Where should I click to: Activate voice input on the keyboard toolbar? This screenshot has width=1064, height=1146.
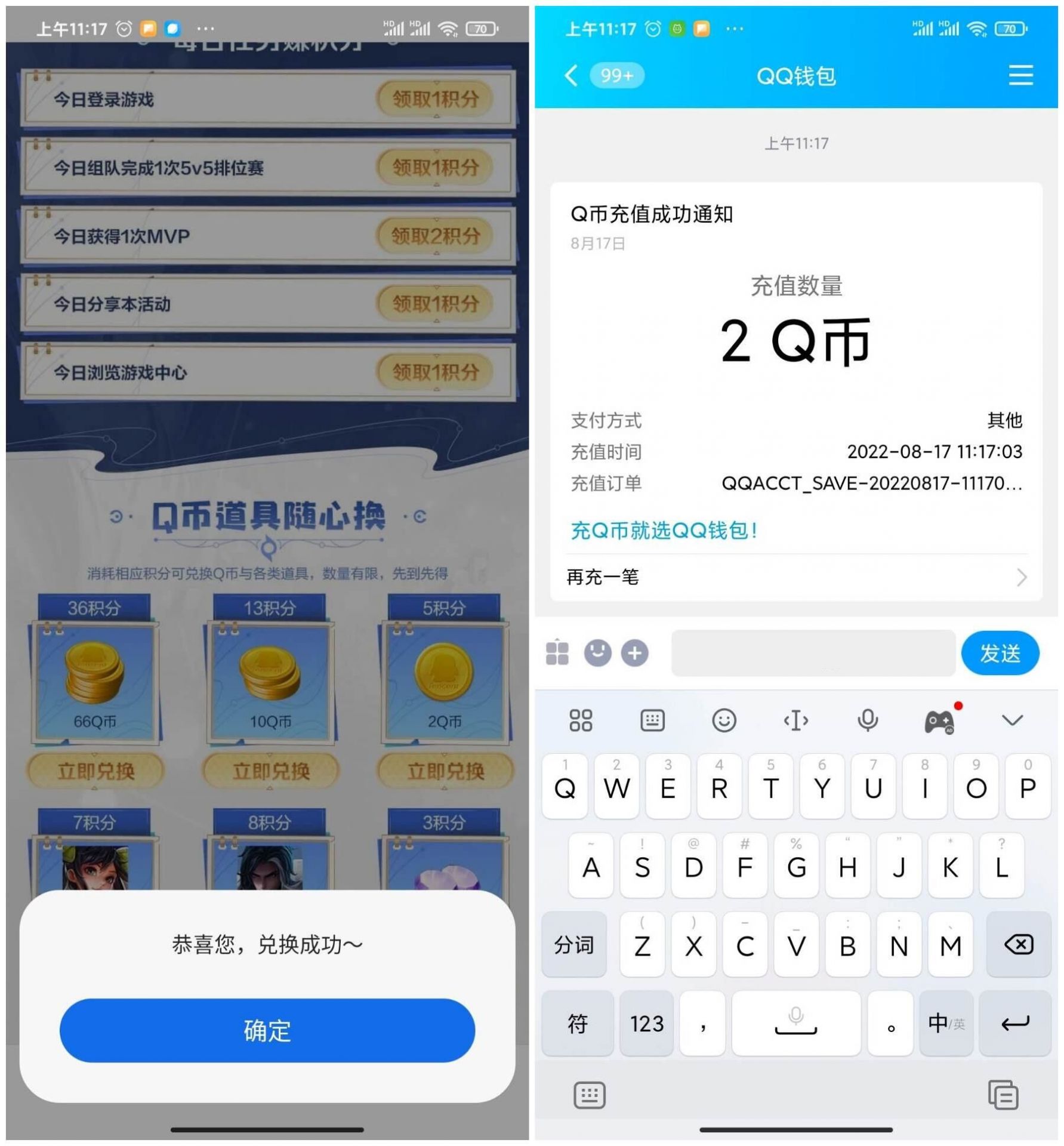point(867,720)
